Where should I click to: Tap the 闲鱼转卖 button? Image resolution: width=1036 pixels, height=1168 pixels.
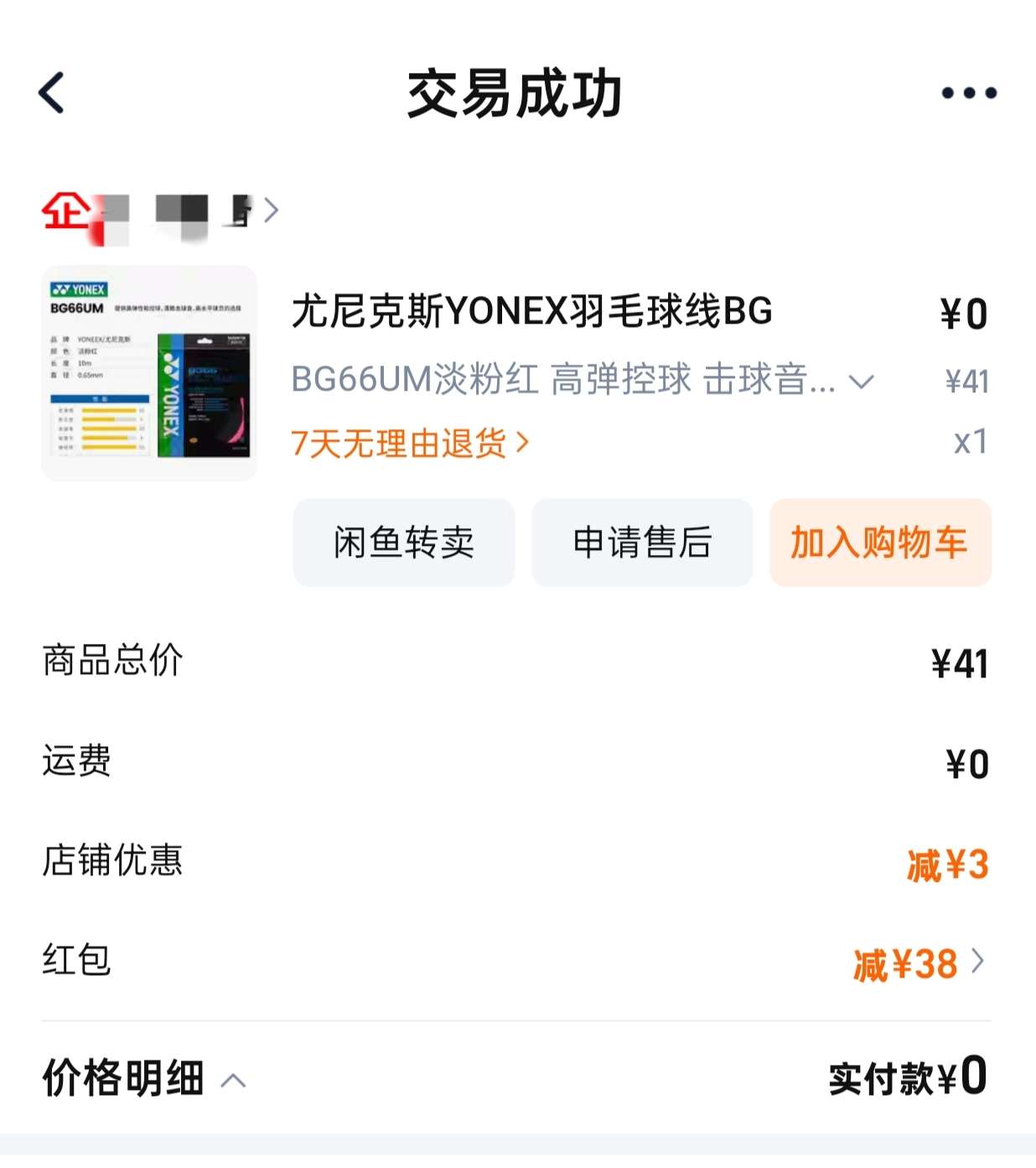403,542
